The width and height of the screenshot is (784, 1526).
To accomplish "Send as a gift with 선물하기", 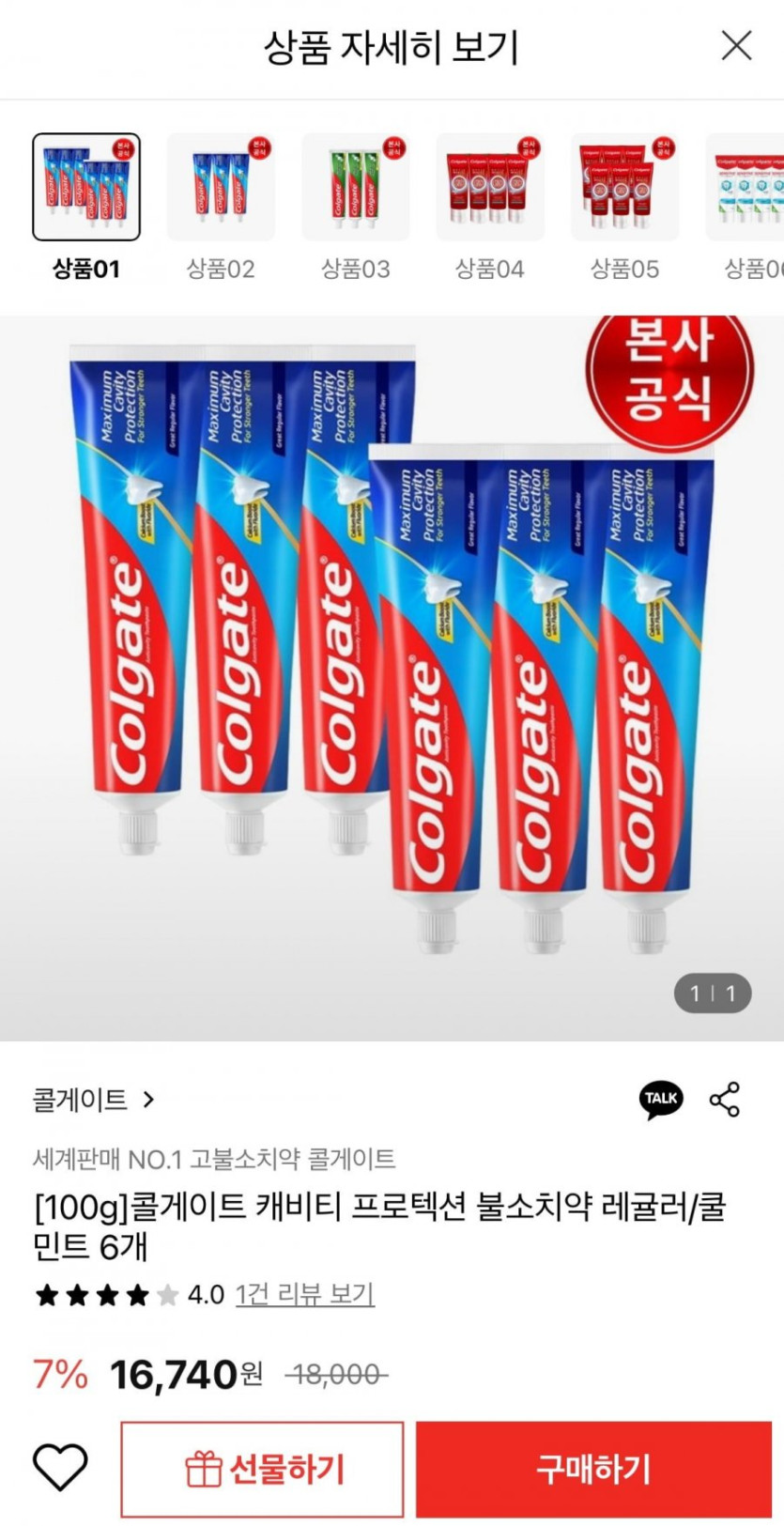I will (x=263, y=1469).
